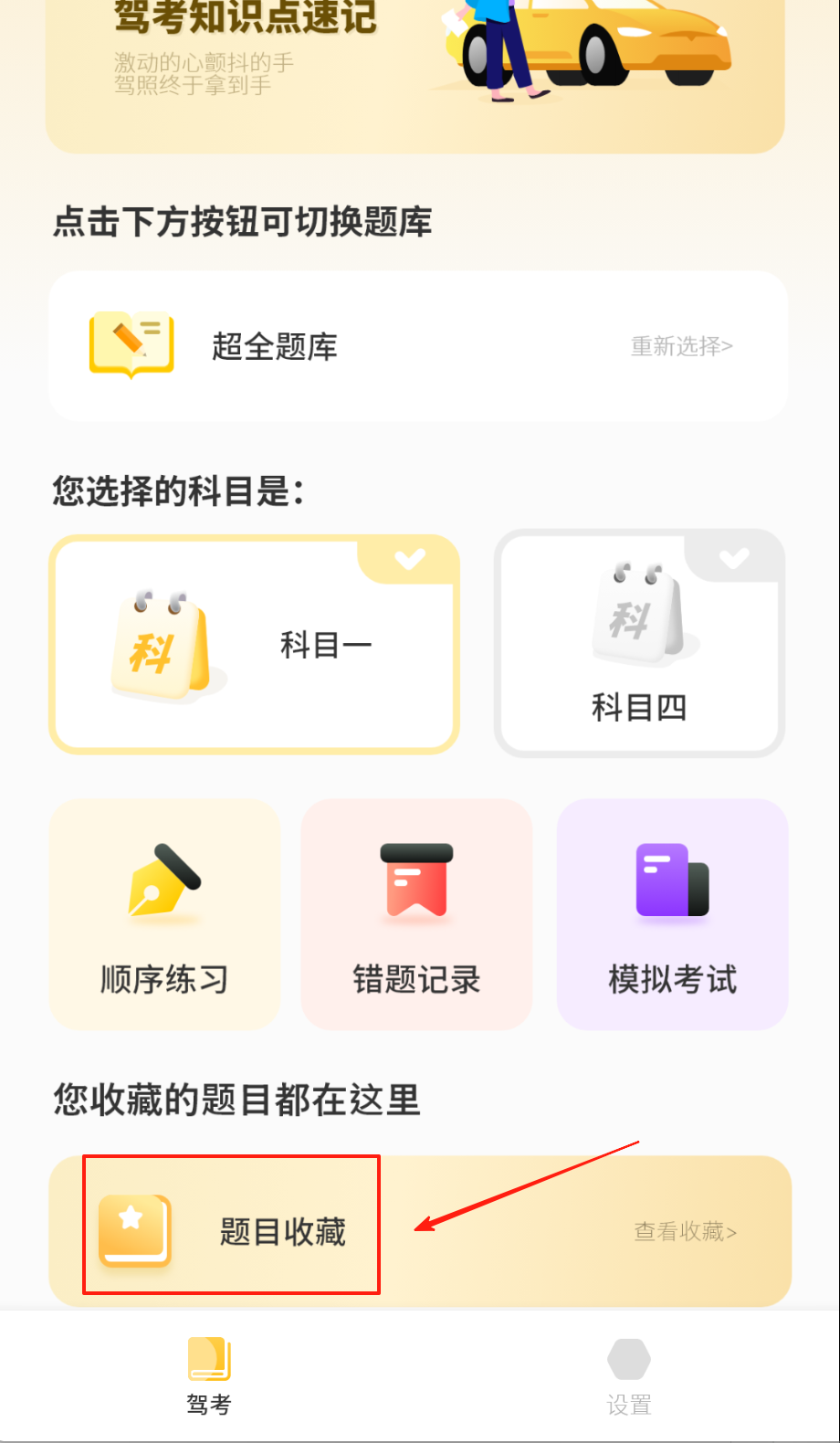Image resolution: width=840 pixels, height=1443 pixels.
Task: Switch to the 设置 tab
Action: (629, 1376)
